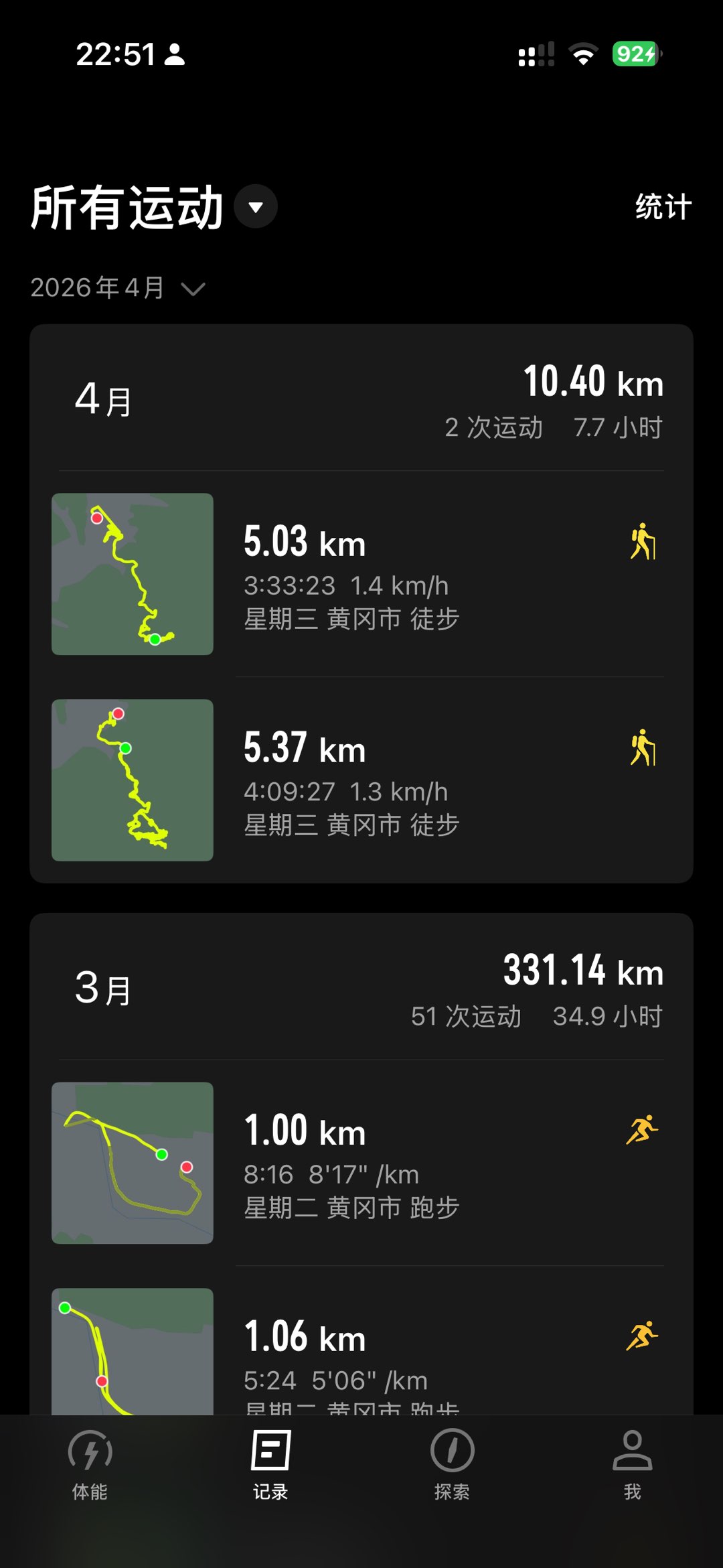Open the 1.06 km running record

[361, 1353]
